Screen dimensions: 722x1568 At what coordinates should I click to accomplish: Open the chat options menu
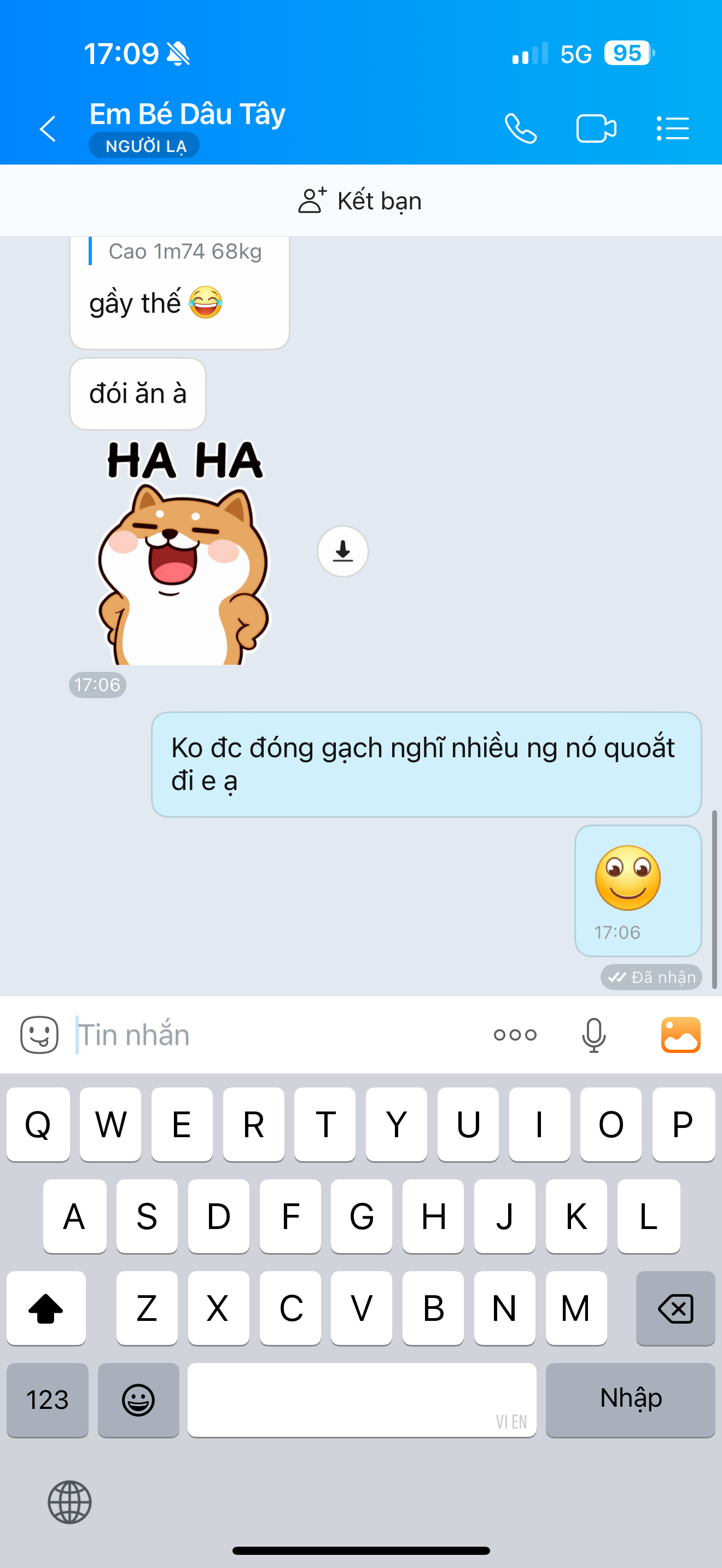673,129
